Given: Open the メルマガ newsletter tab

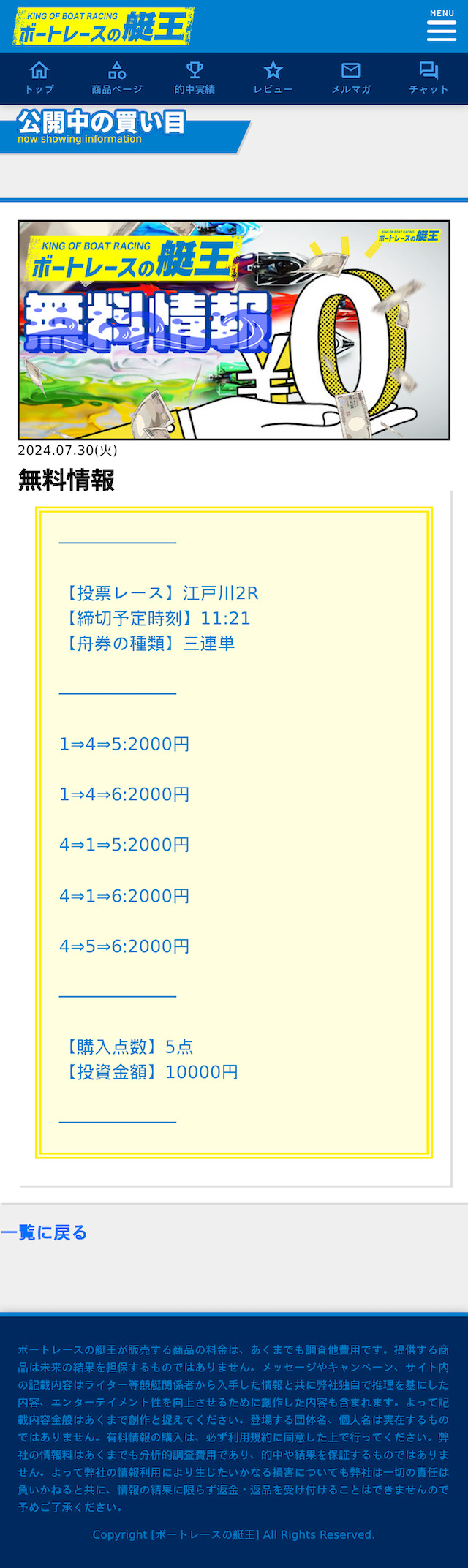Looking at the screenshot, I should click(x=351, y=78).
